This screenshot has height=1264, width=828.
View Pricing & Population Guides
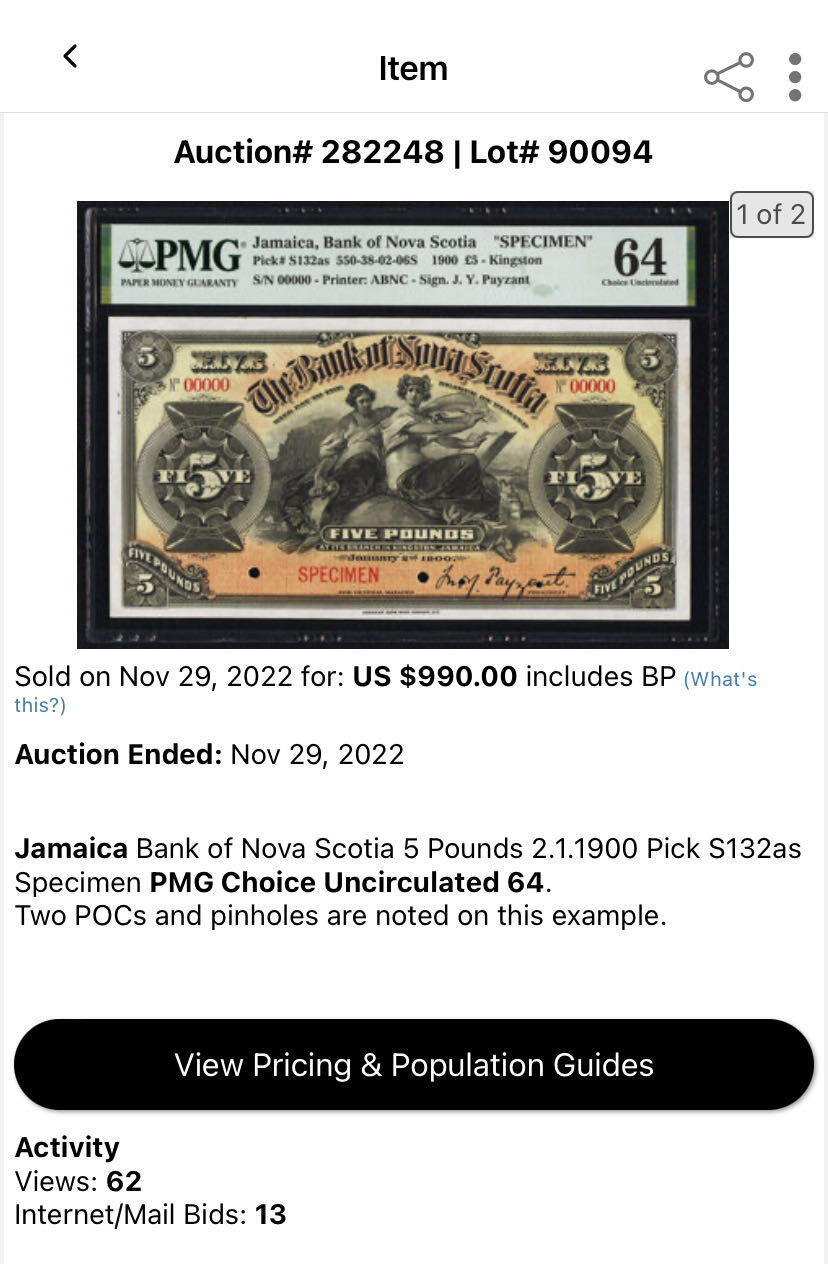click(x=414, y=1065)
